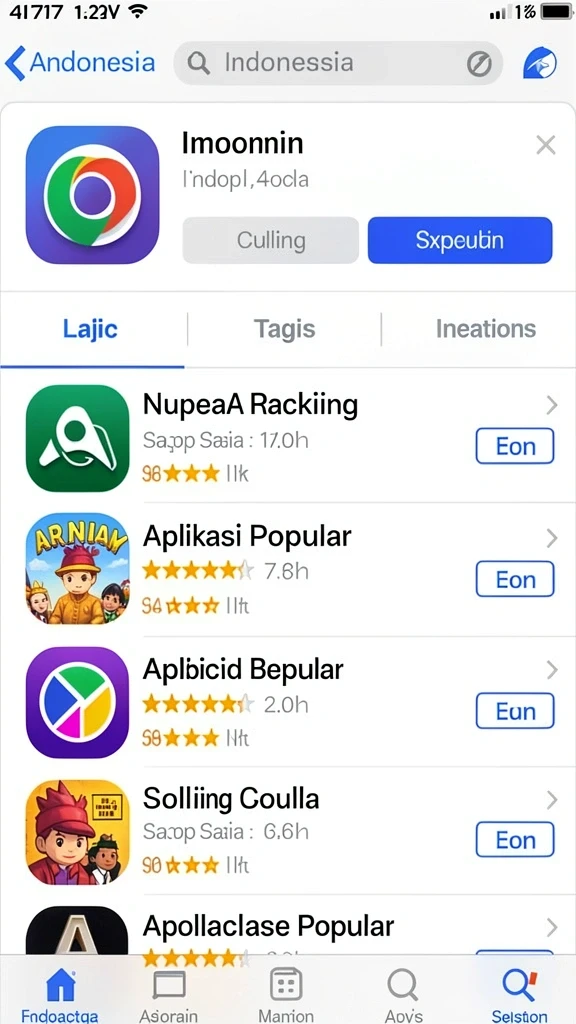This screenshot has height=1024, width=576.
Task: Open the blue profile icon
Action: pyautogui.click(x=540, y=63)
